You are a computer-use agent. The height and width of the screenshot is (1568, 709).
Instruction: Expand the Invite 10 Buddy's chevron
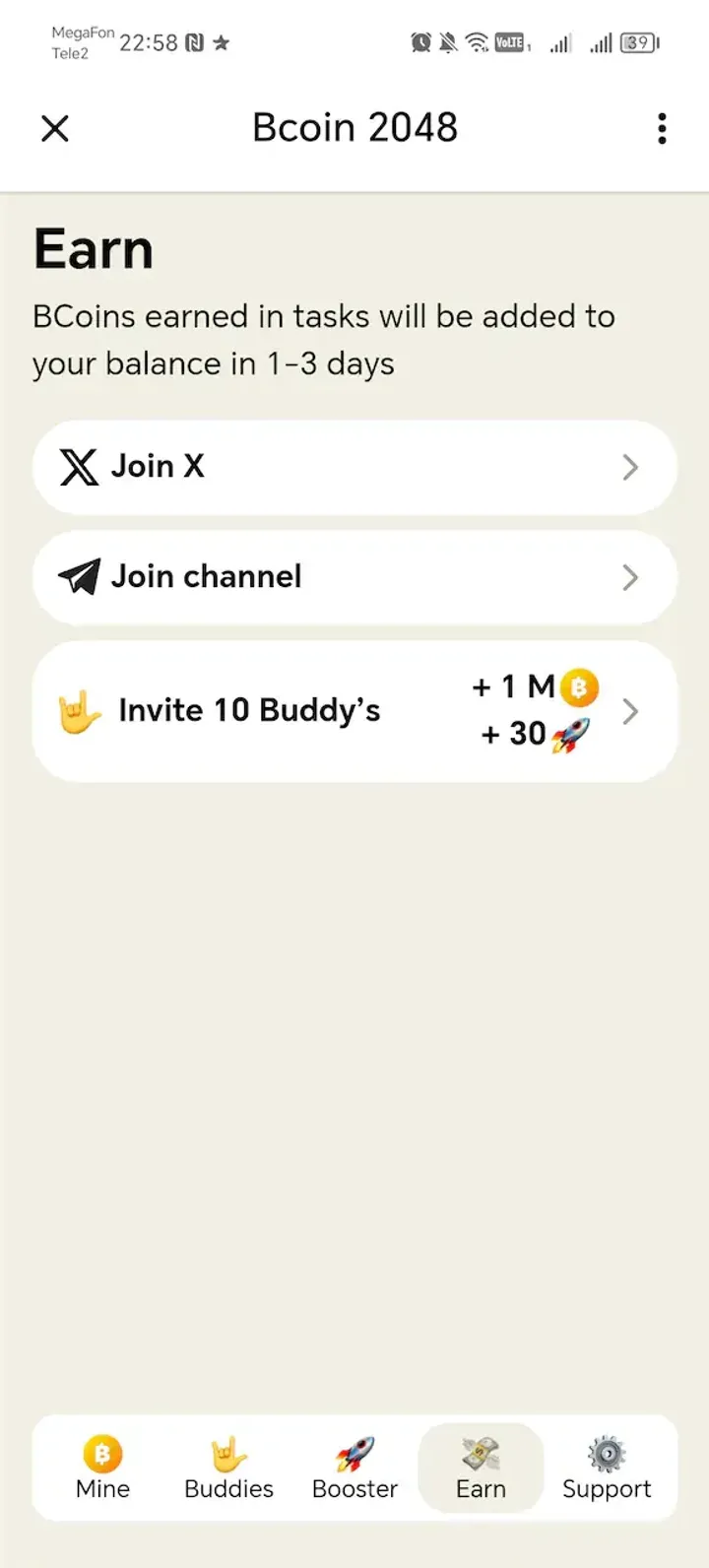[x=630, y=711]
